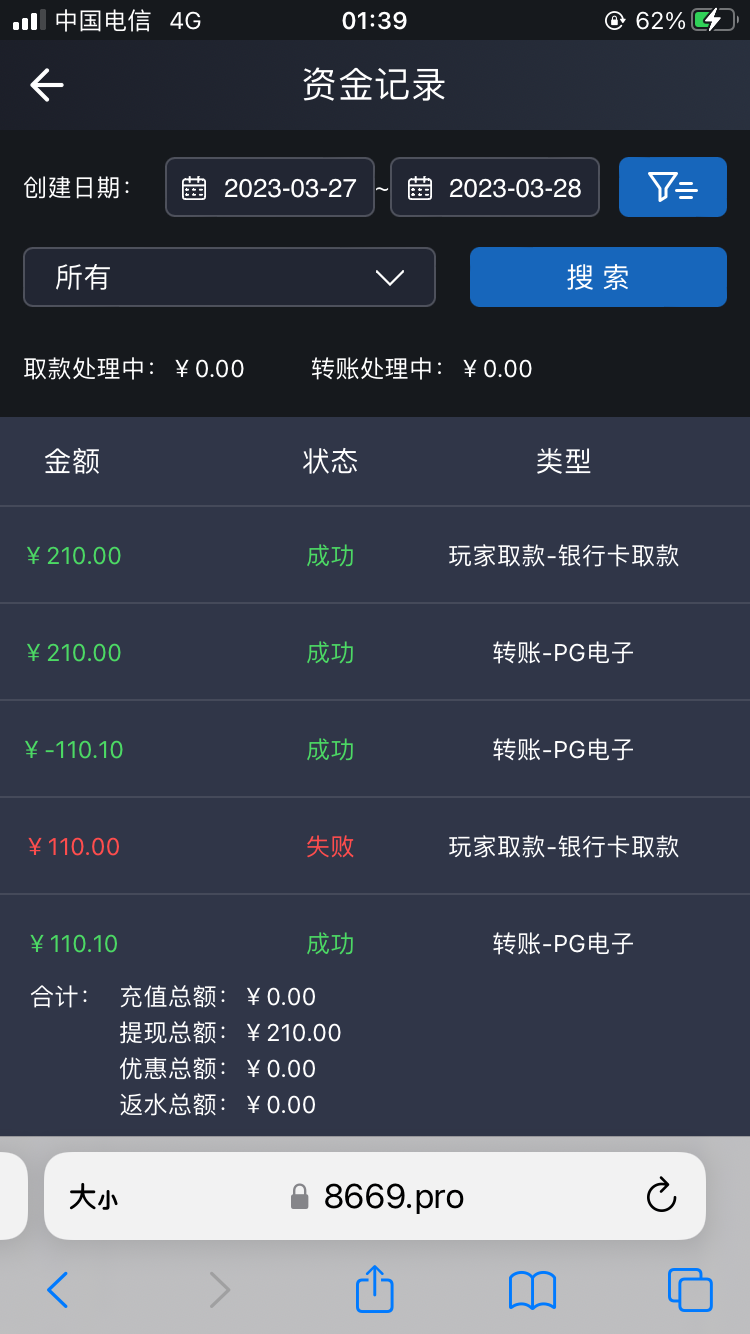Tap the Safari back navigation chevron
Image resolution: width=750 pixels, height=1334 pixels.
(57, 1290)
